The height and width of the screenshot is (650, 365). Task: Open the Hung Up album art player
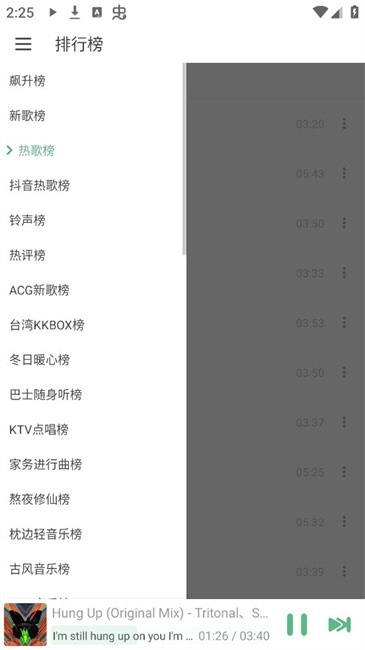[25, 624]
